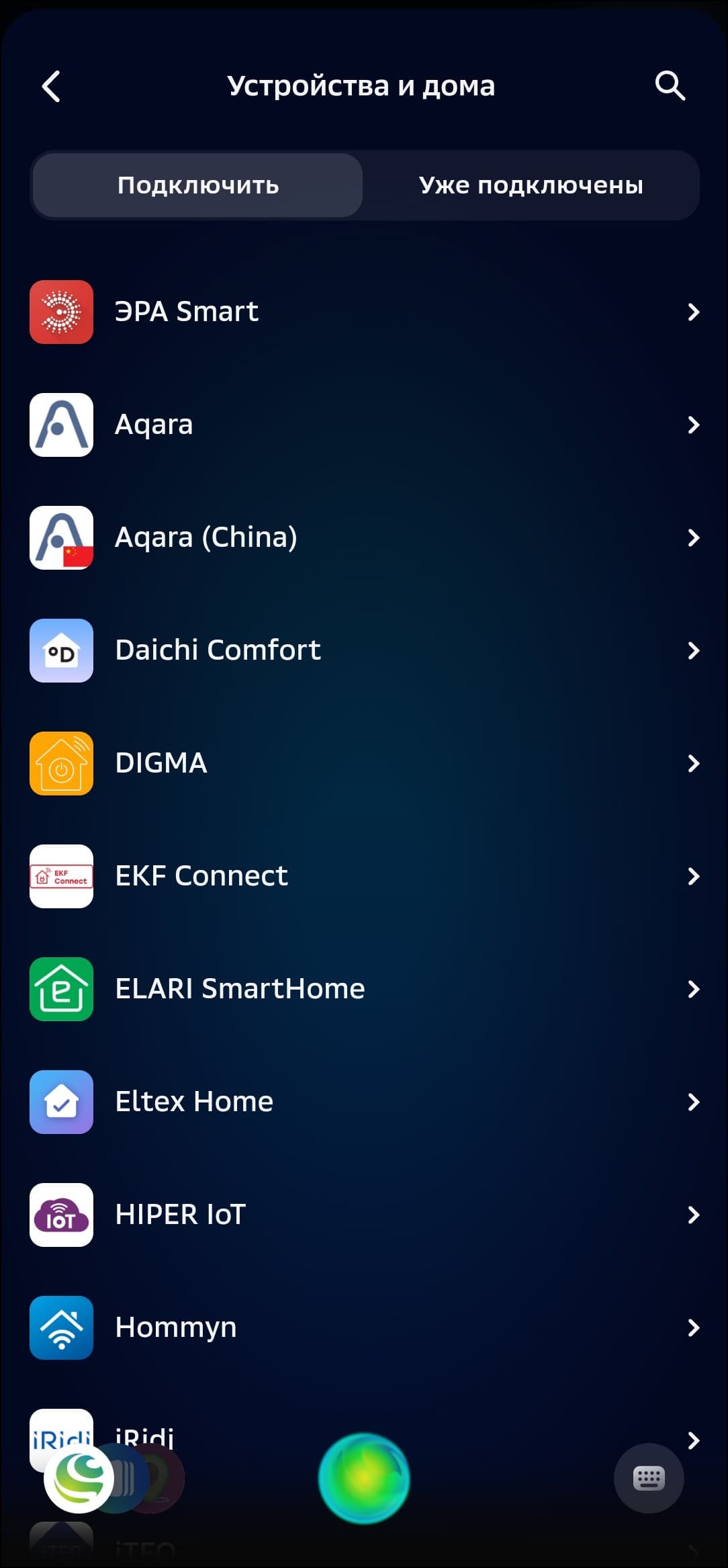The height and width of the screenshot is (1568, 728).
Task: Choose Aqara from the list
Action: (x=364, y=425)
